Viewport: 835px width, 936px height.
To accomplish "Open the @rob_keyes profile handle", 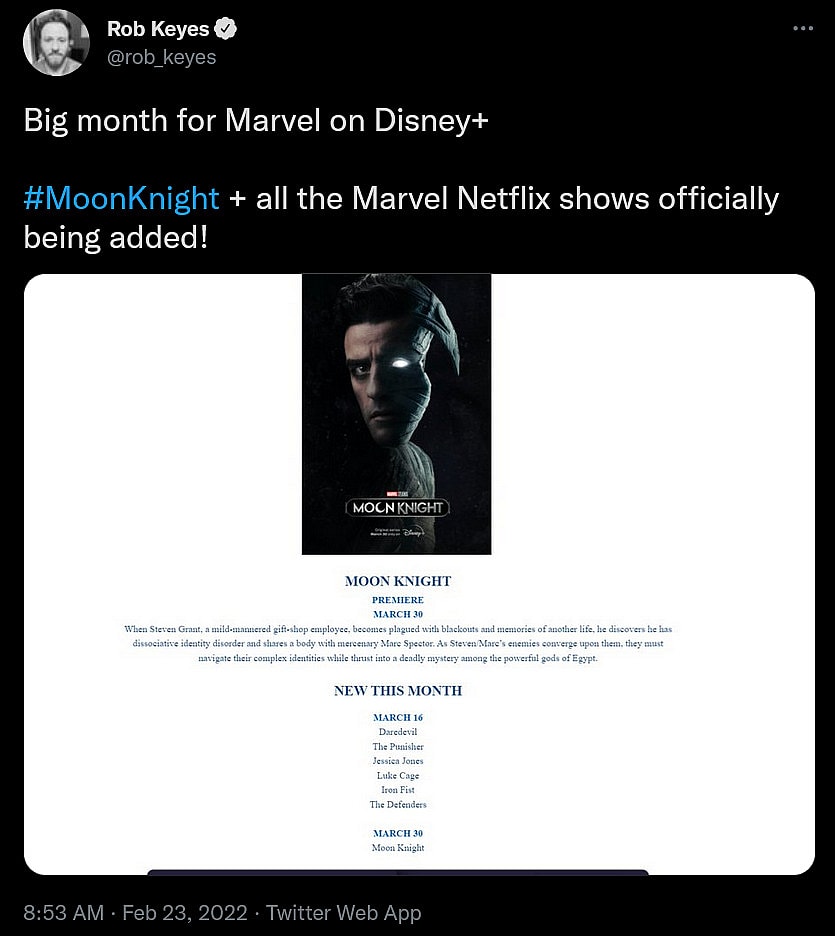I will 161,58.
